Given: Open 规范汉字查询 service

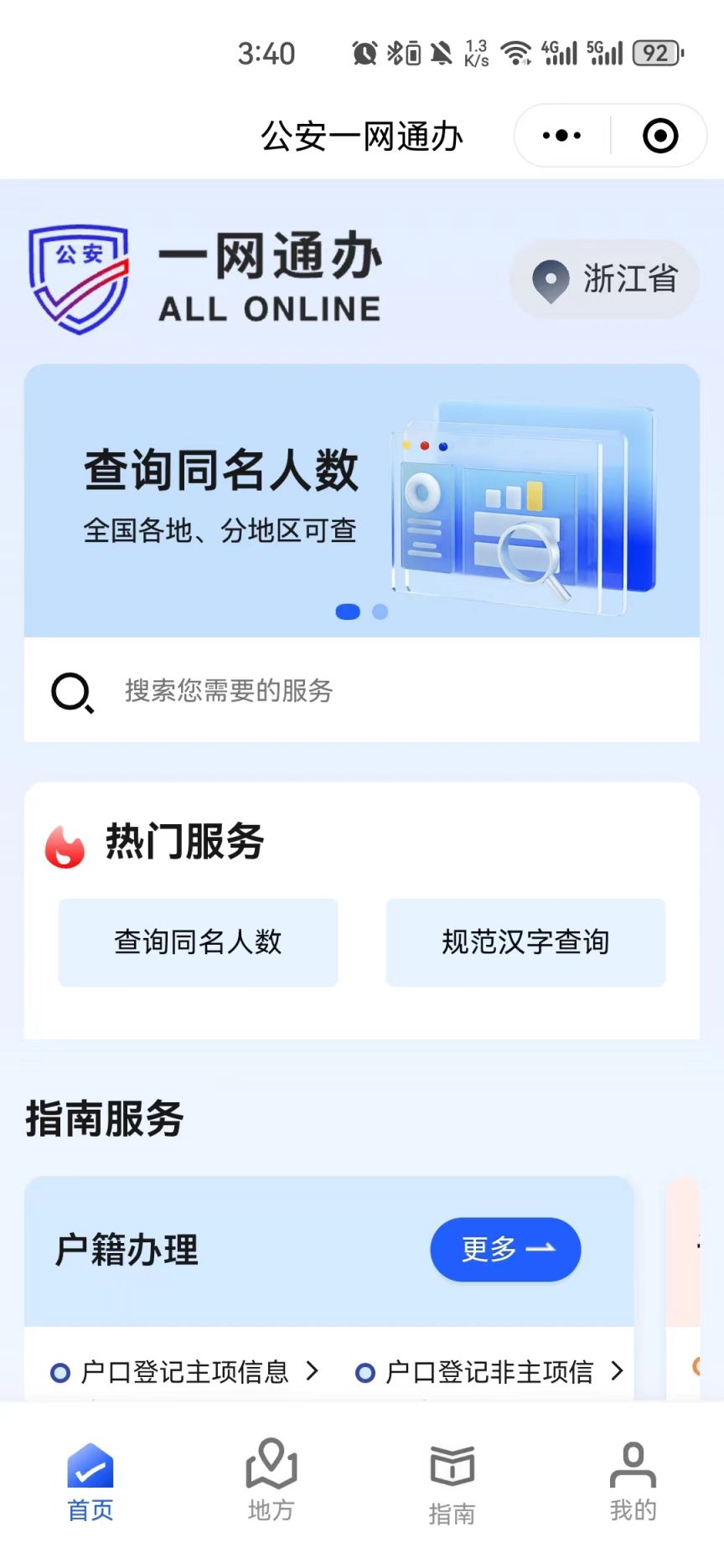Looking at the screenshot, I should 525,942.
